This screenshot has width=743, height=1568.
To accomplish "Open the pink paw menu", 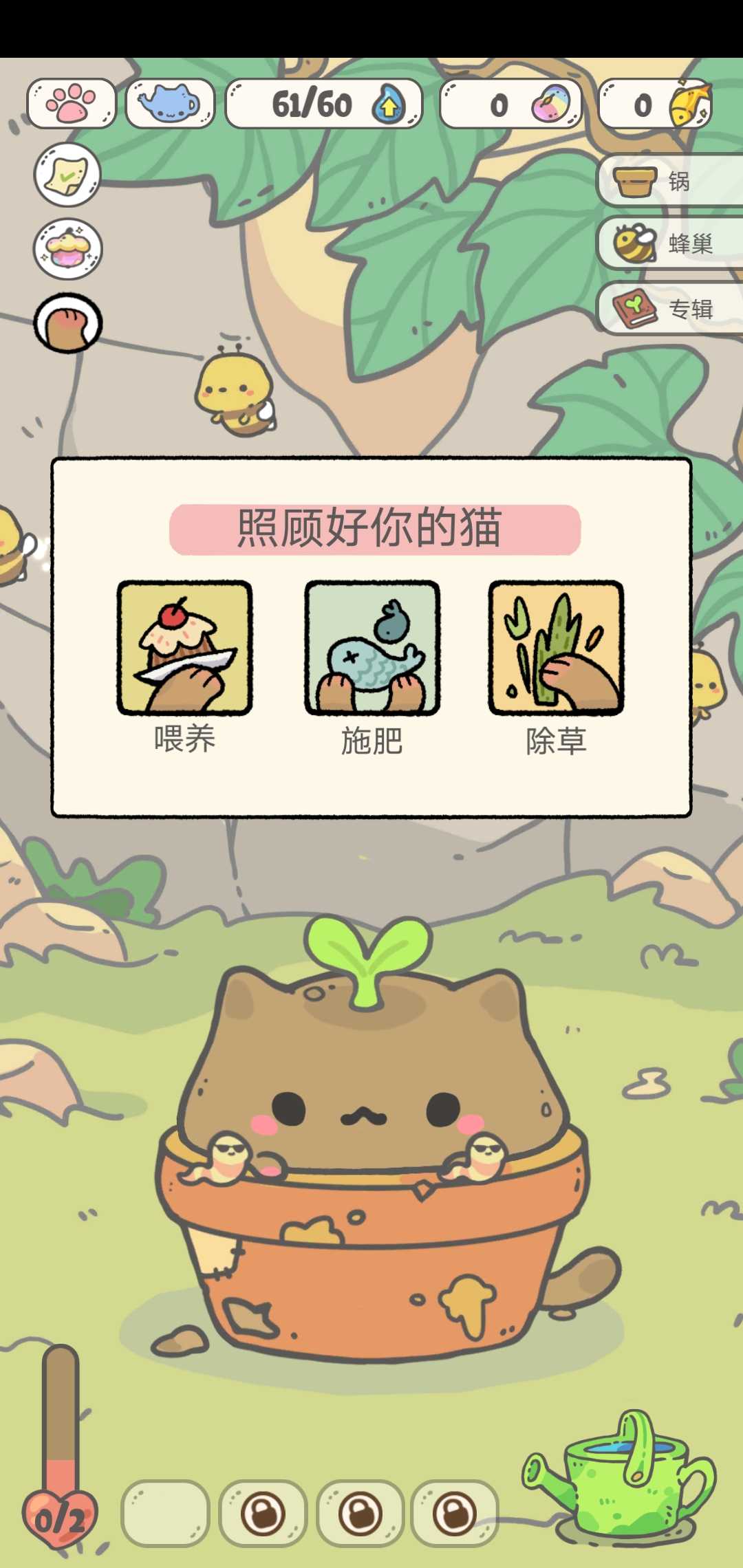I will pos(71,104).
